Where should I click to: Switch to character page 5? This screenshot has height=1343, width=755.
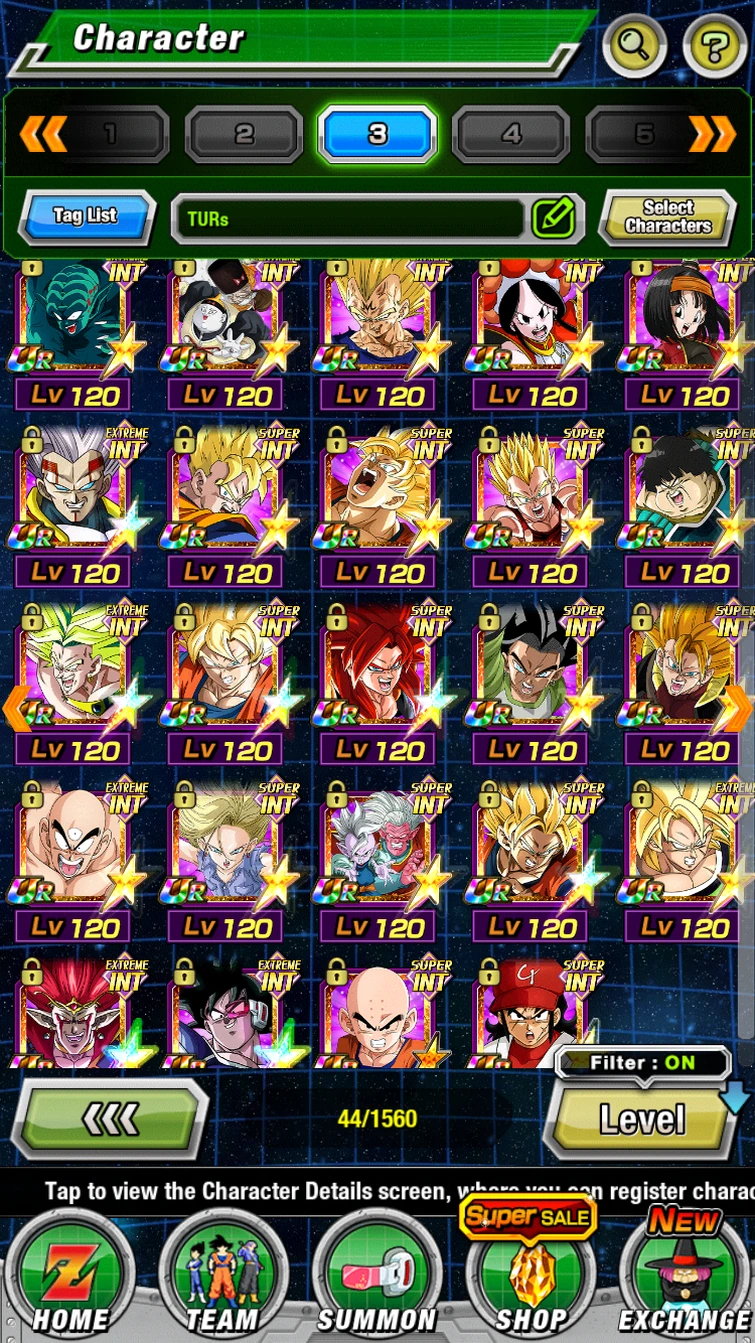644,133
